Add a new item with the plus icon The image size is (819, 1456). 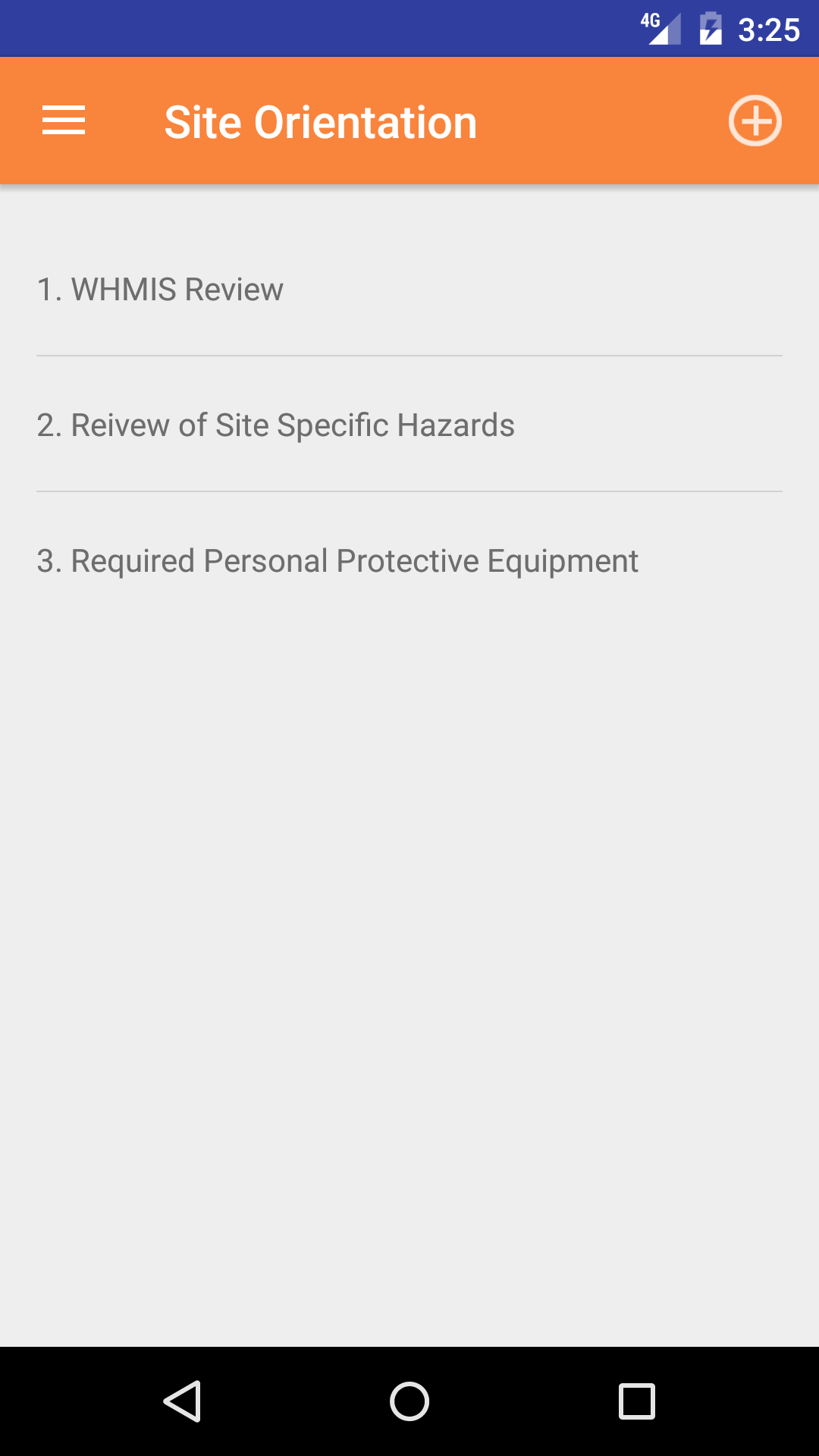tap(755, 121)
